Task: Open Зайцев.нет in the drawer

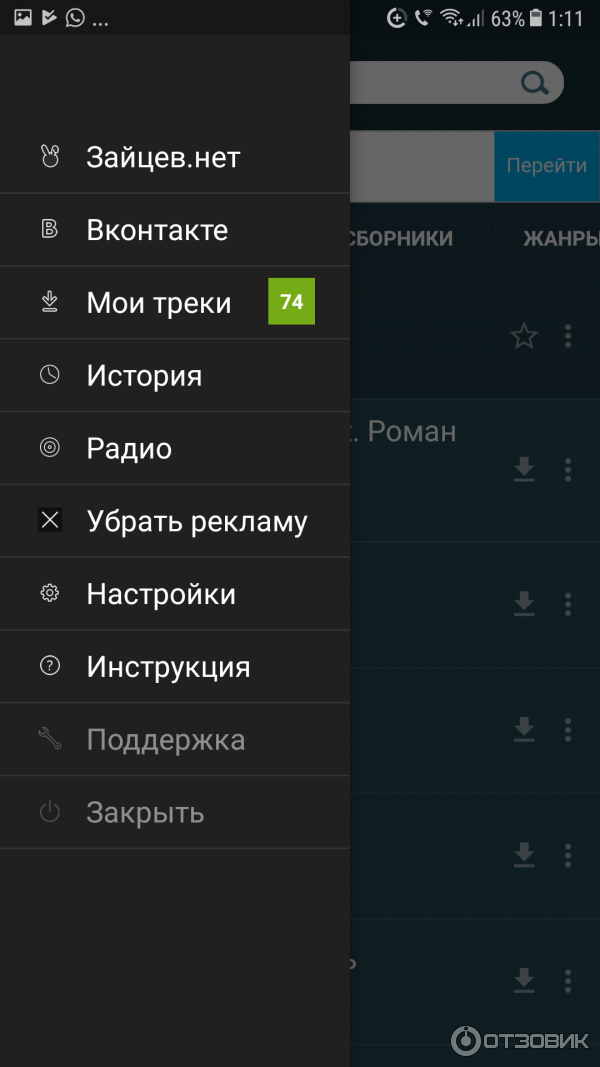Action: [x=163, y=157]
